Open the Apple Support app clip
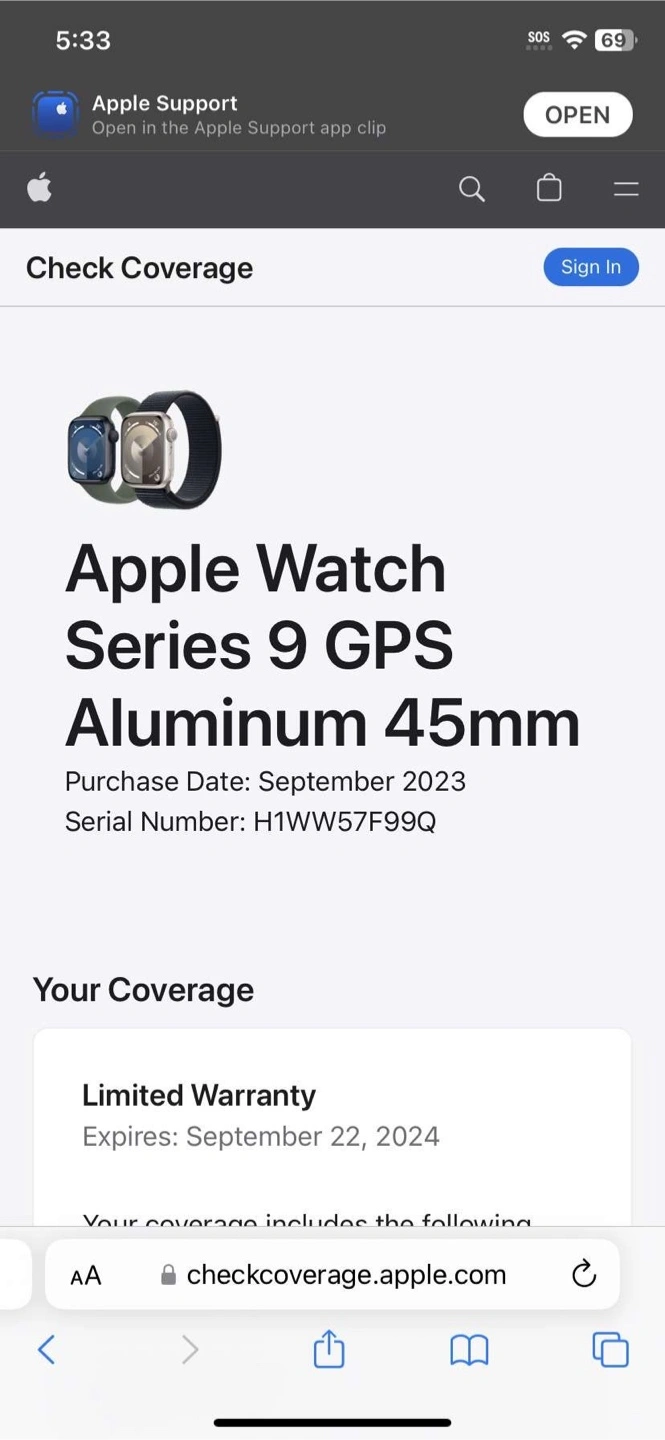Viewport: 665px width, 1440px height. [x=577, y=115]
